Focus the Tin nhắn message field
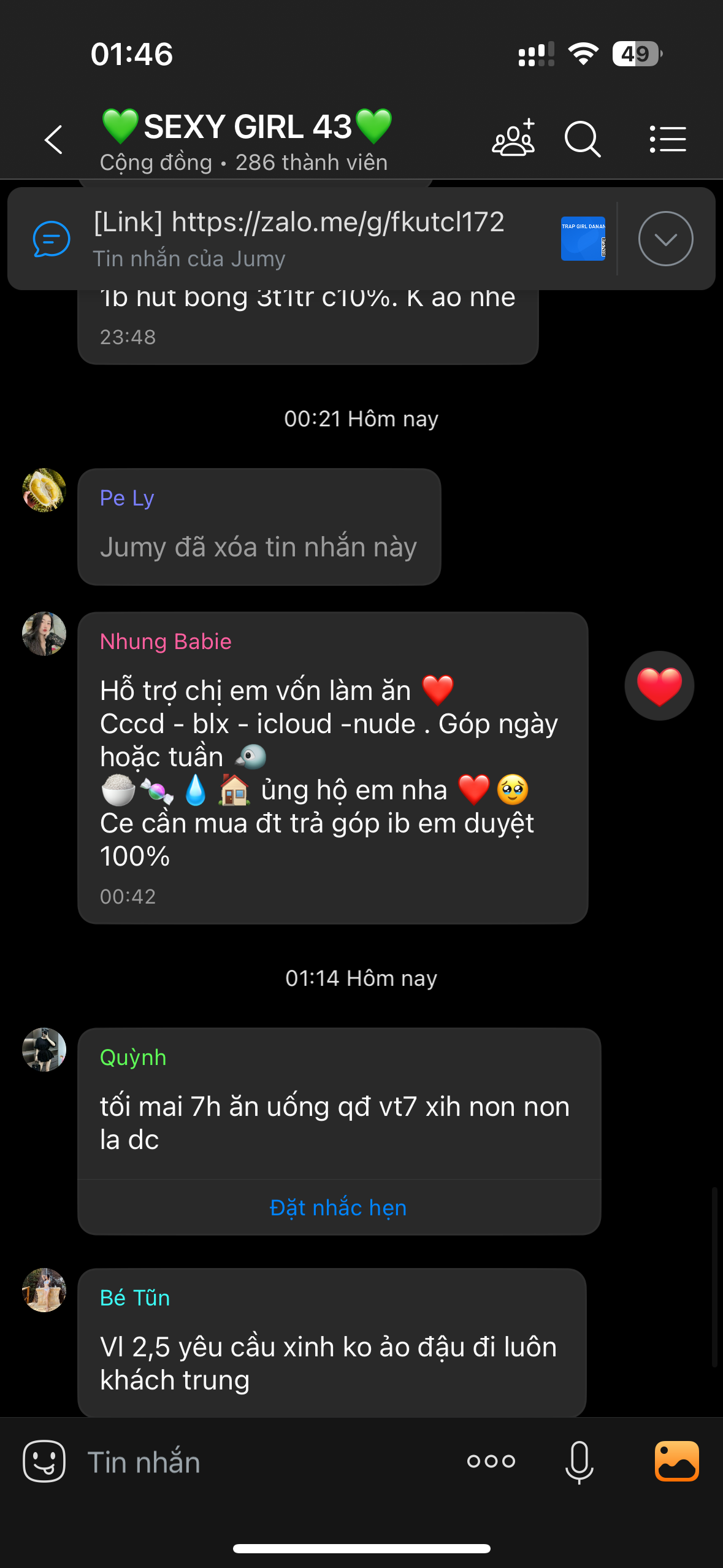The height and width of the screenshot is (1568, 723). pyautogui.click(x=264, y=1462)
